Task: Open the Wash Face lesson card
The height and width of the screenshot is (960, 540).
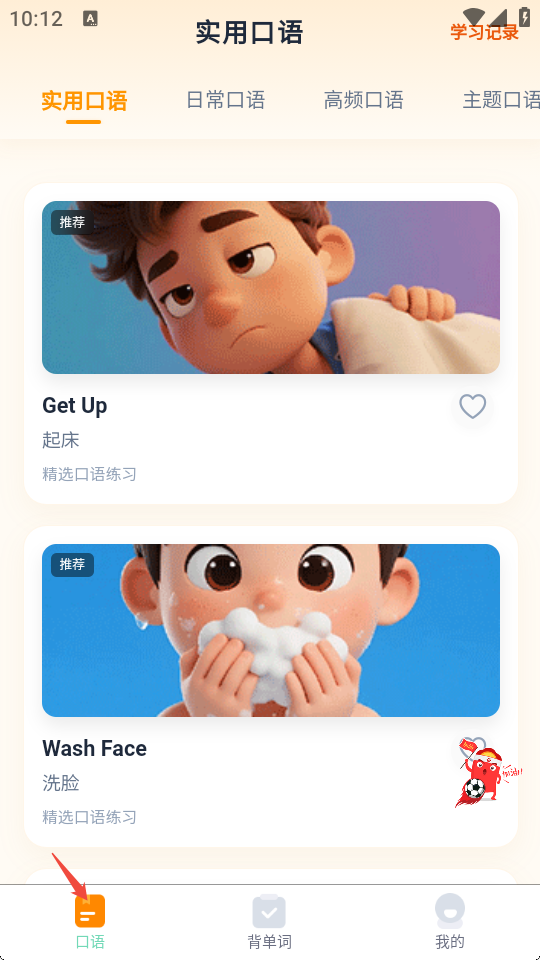Action: [x=271, y=686]
